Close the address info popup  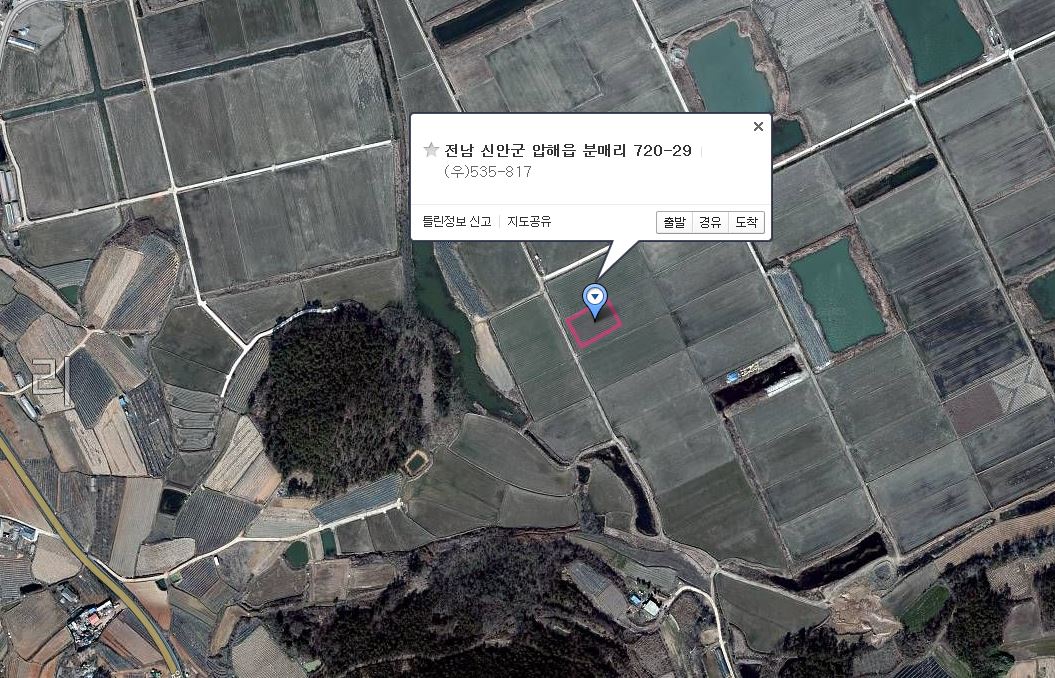[758, 127]
